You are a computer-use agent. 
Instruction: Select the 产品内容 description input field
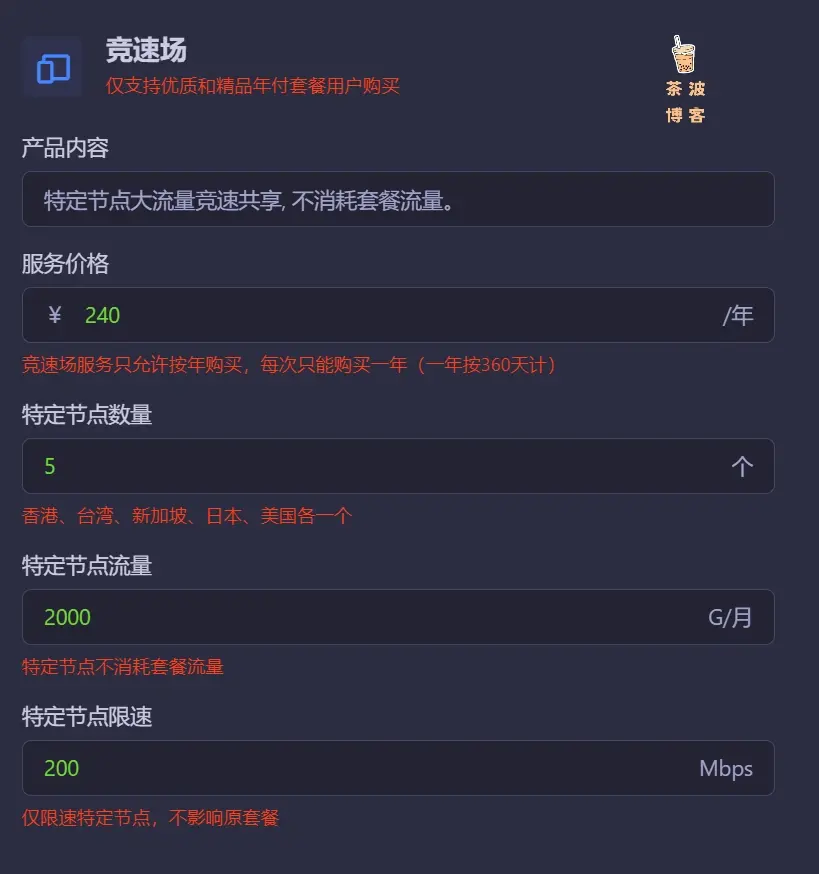coord(398,199)
